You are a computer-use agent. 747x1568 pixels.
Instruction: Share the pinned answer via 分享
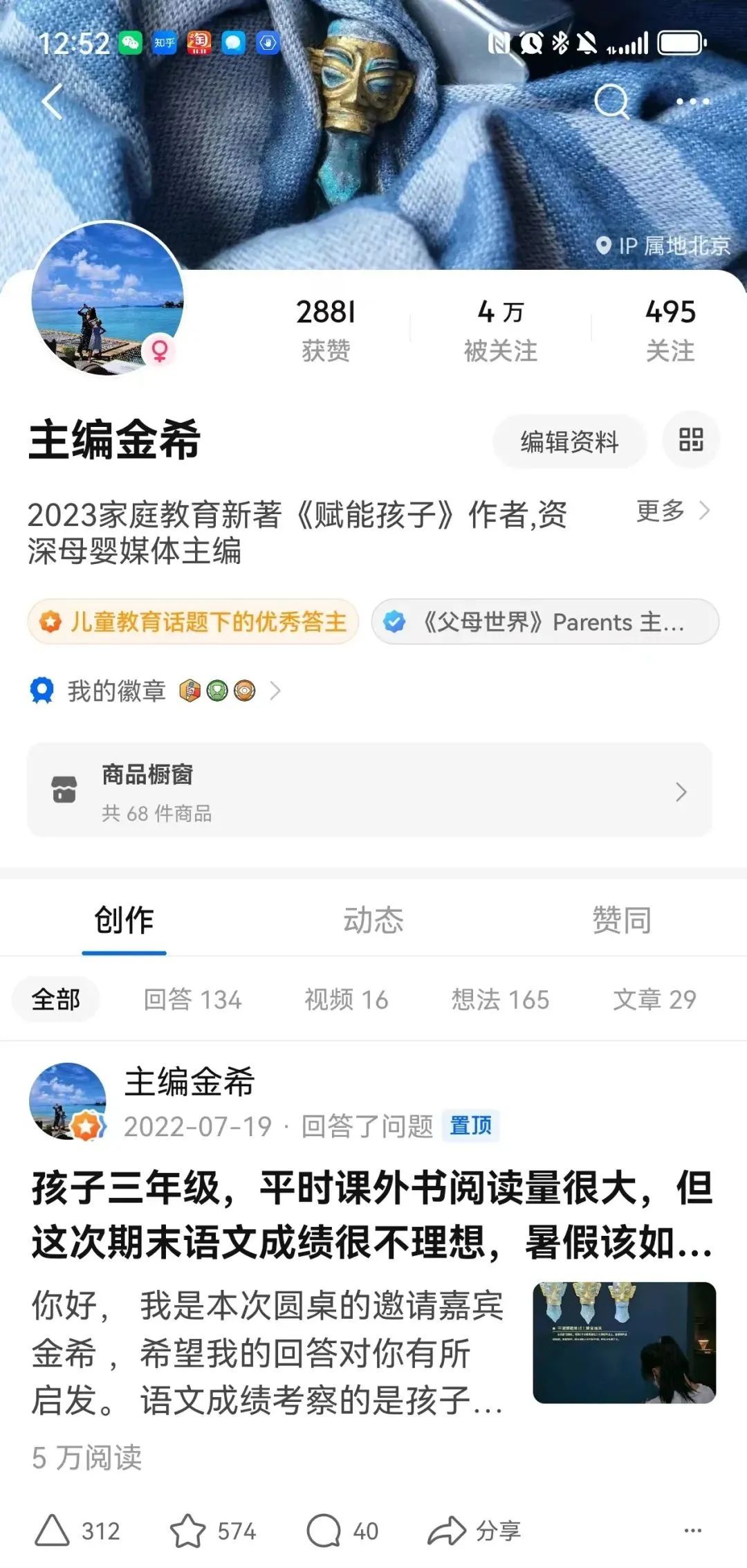point(474,1530)
